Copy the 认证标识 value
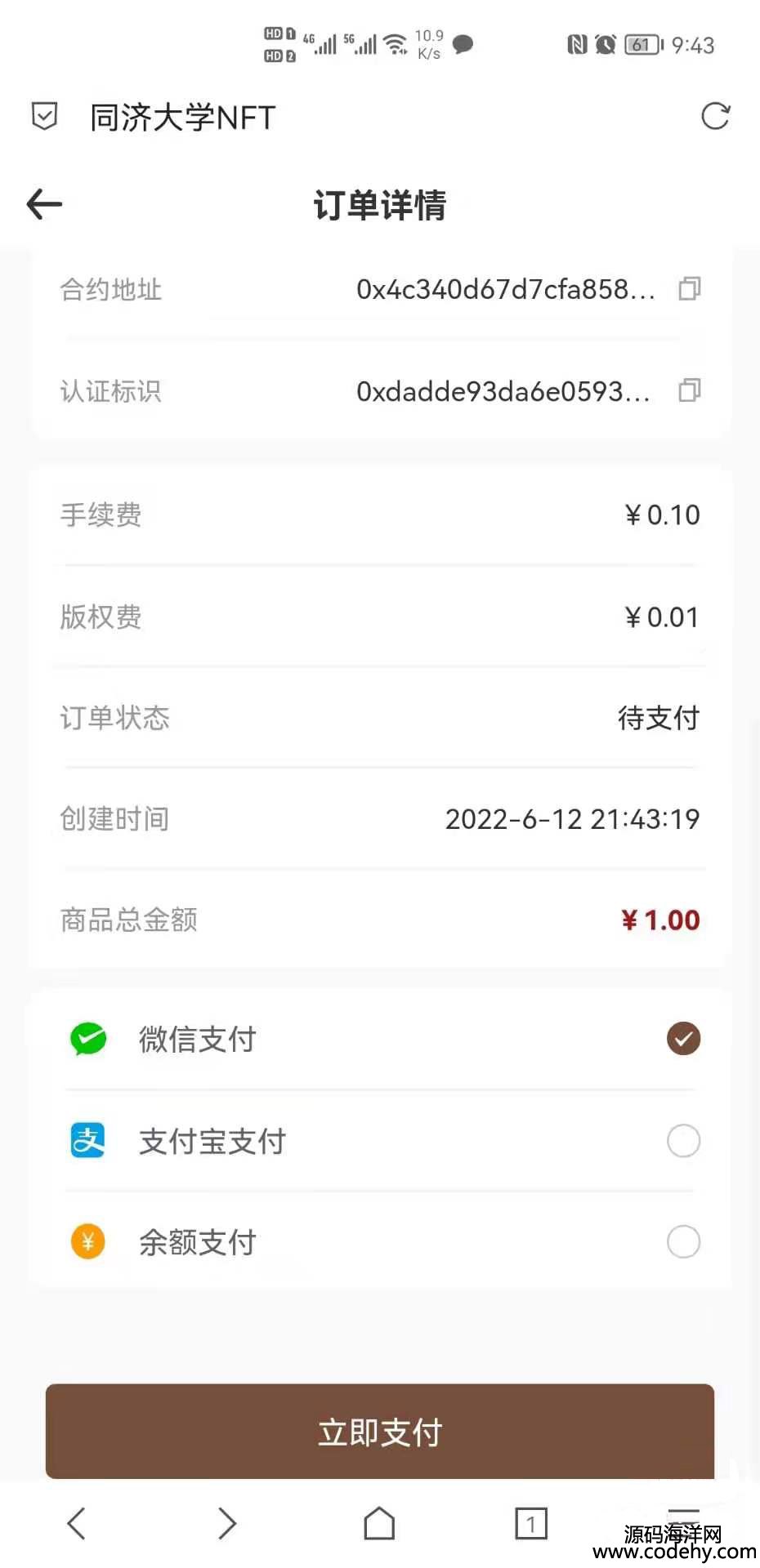Screen dimensions: 760x1568 tap(690, 390)
